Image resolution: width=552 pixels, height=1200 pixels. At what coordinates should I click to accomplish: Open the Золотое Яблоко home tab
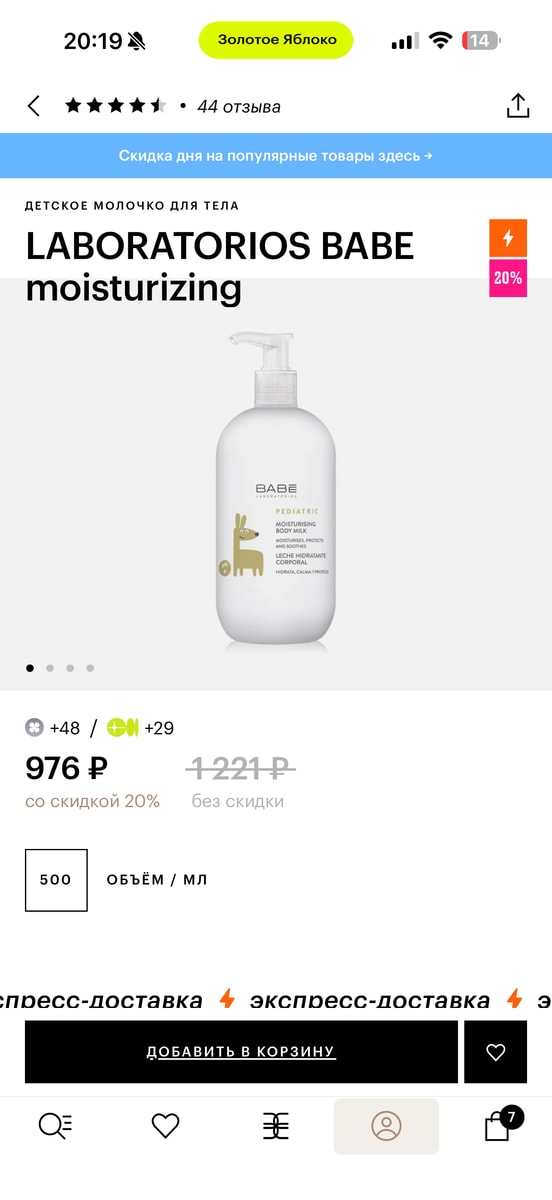click(276, 1126)
